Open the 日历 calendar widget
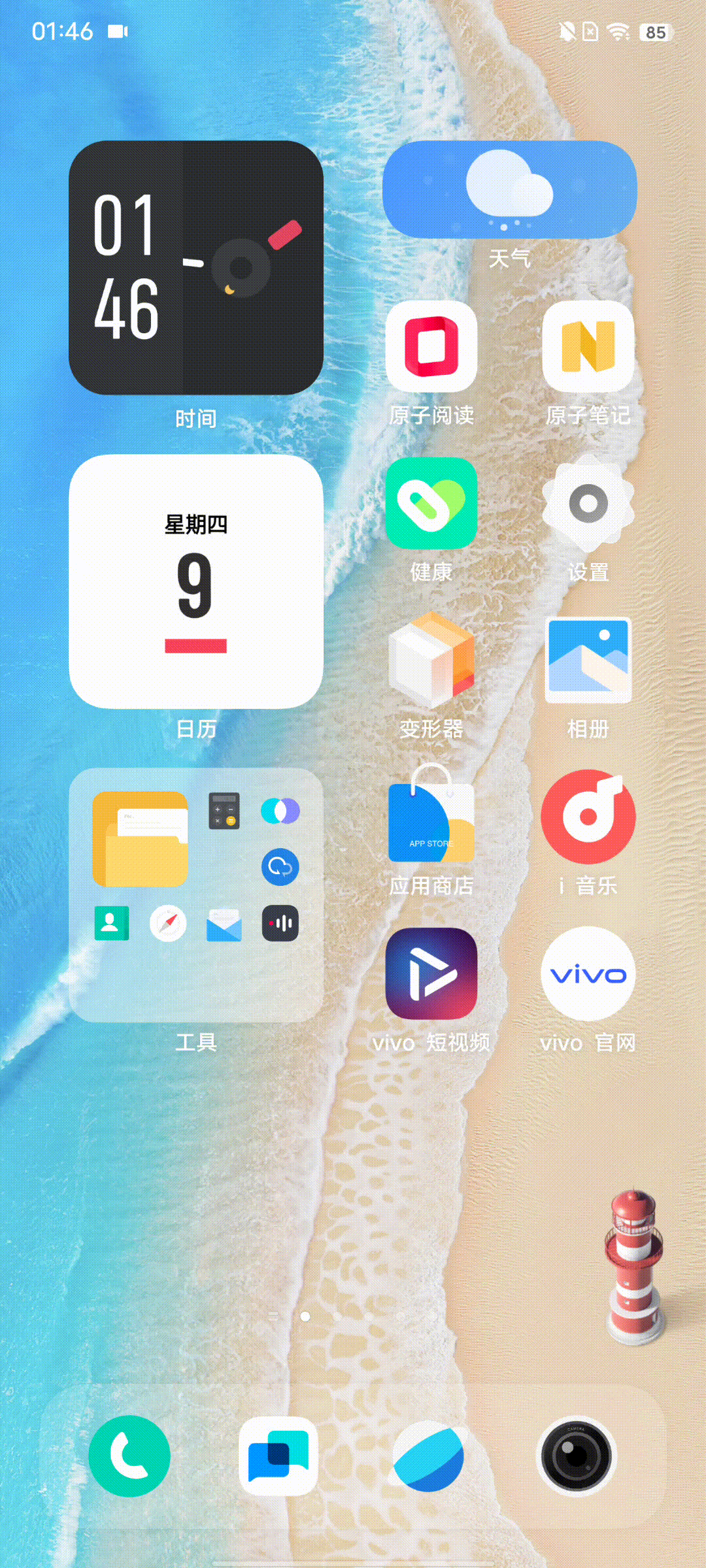Screen dimensions: 706x1568 coord(196,581)
